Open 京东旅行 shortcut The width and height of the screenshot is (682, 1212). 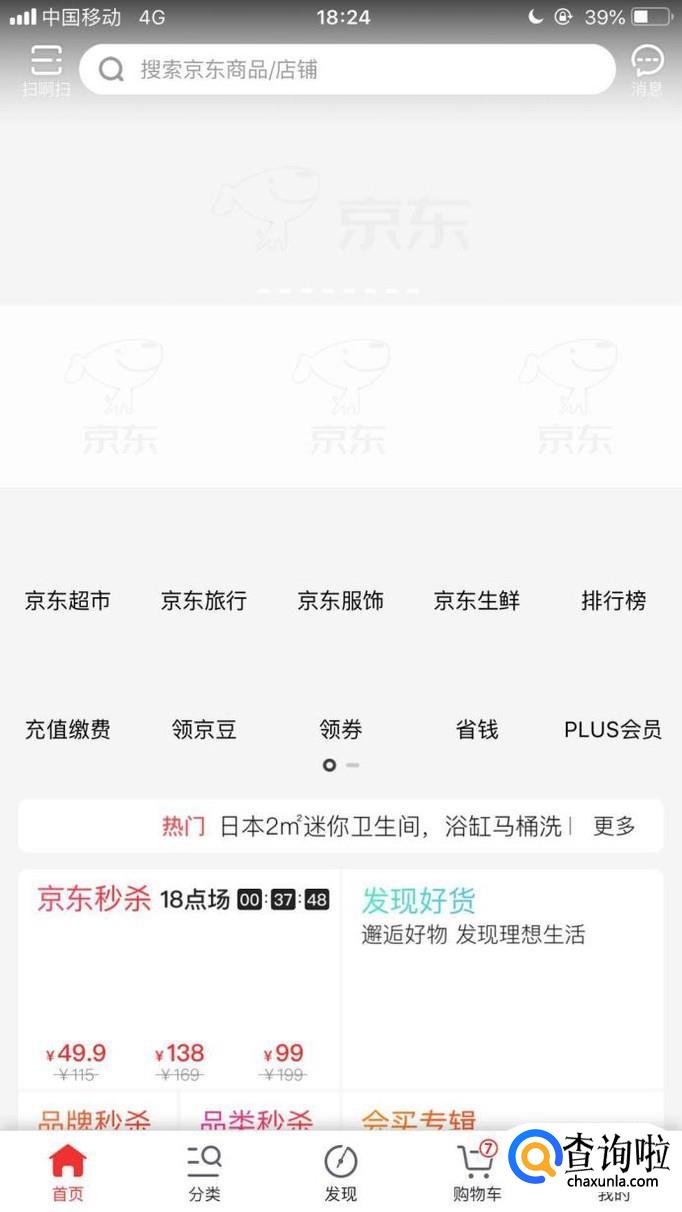[x=203, y=600]
